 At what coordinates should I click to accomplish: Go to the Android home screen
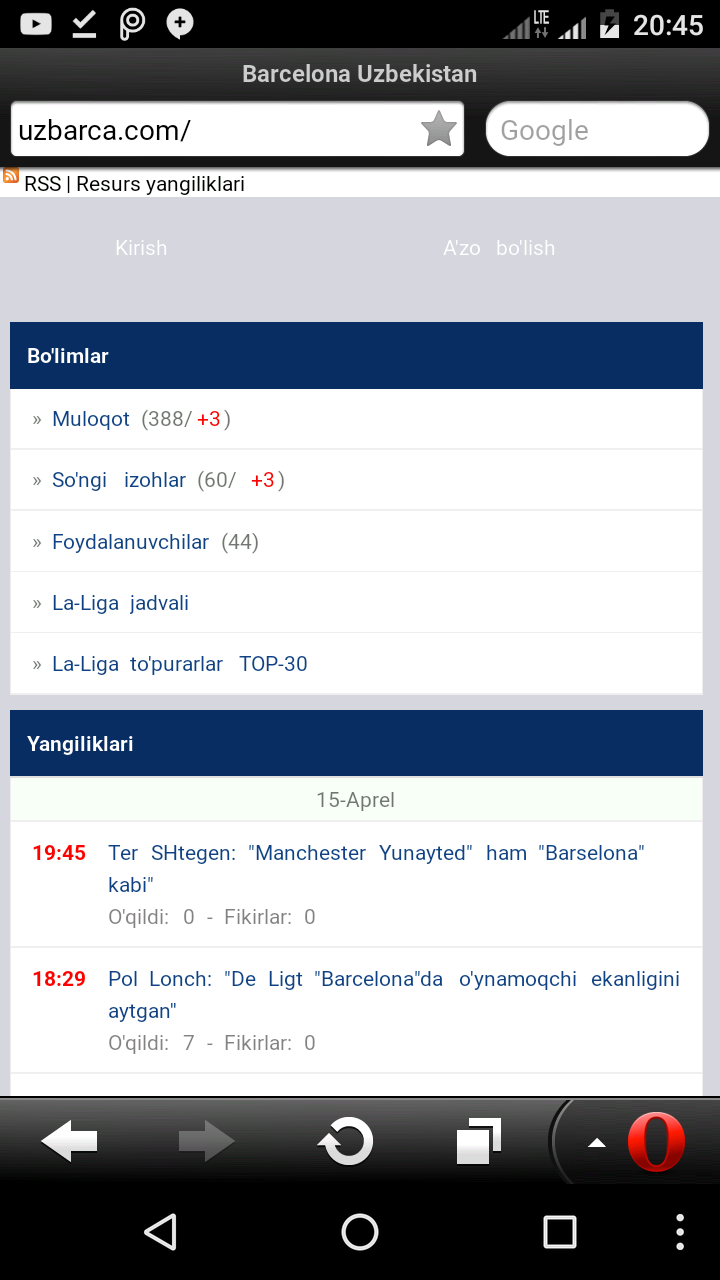tap(360, 1232)
